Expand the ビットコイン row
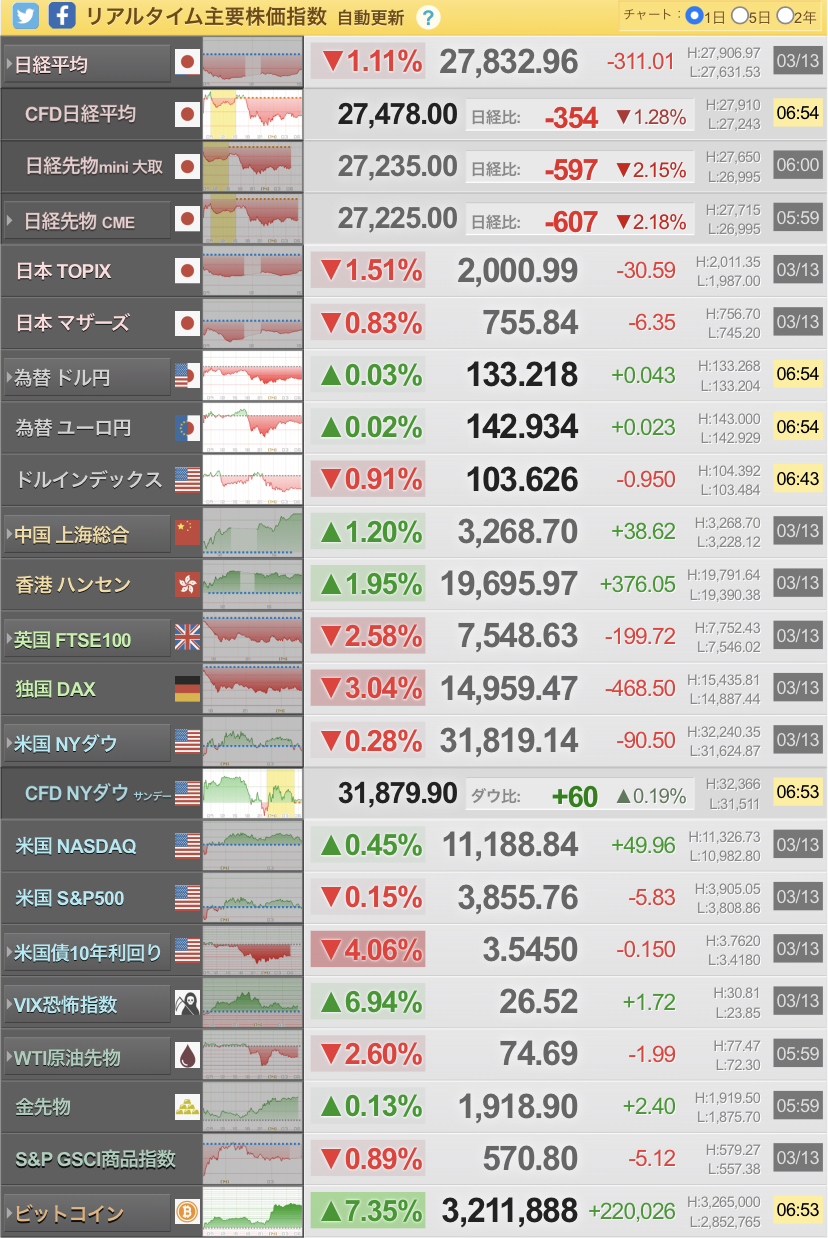 coord(88,1213)
